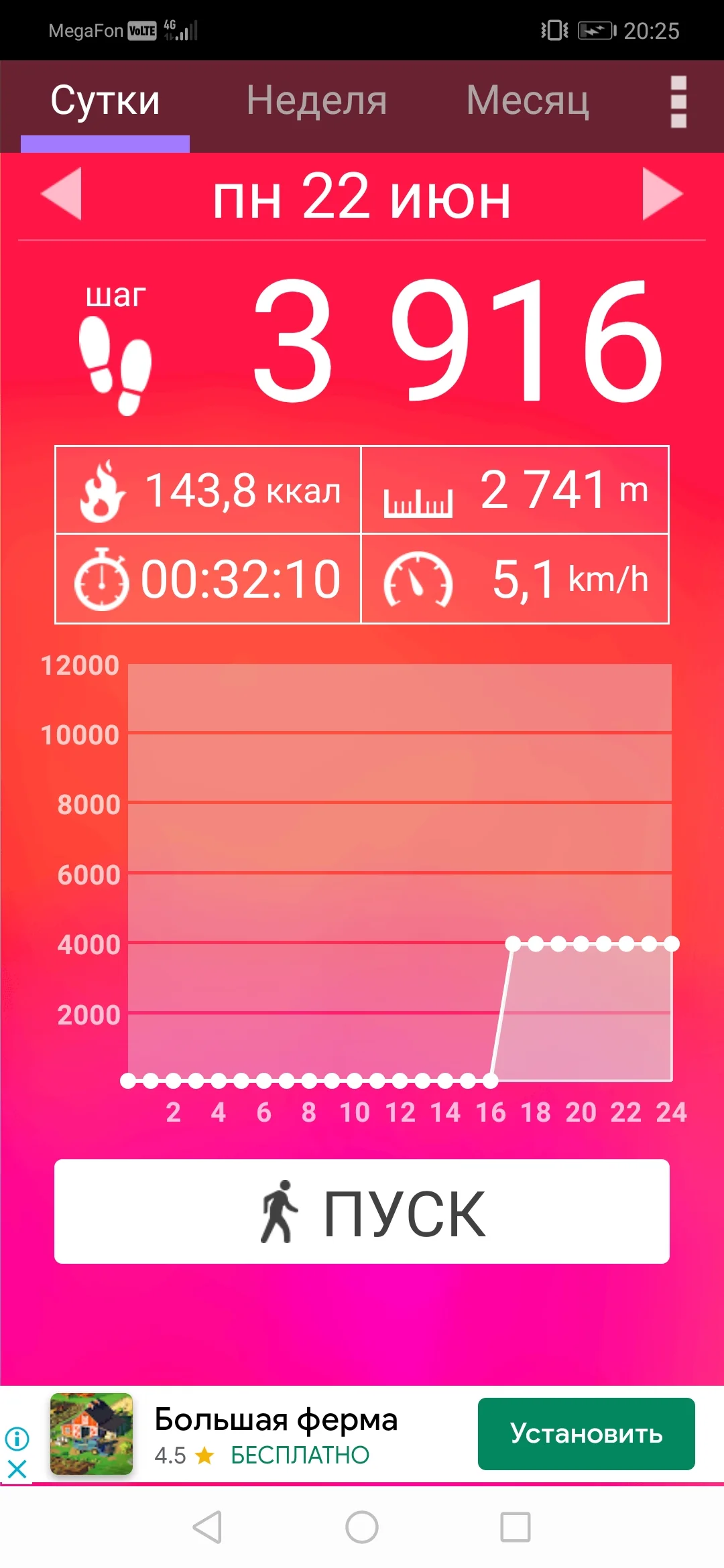Go to the previous day
724x1568 pixels.
(62, 194)
